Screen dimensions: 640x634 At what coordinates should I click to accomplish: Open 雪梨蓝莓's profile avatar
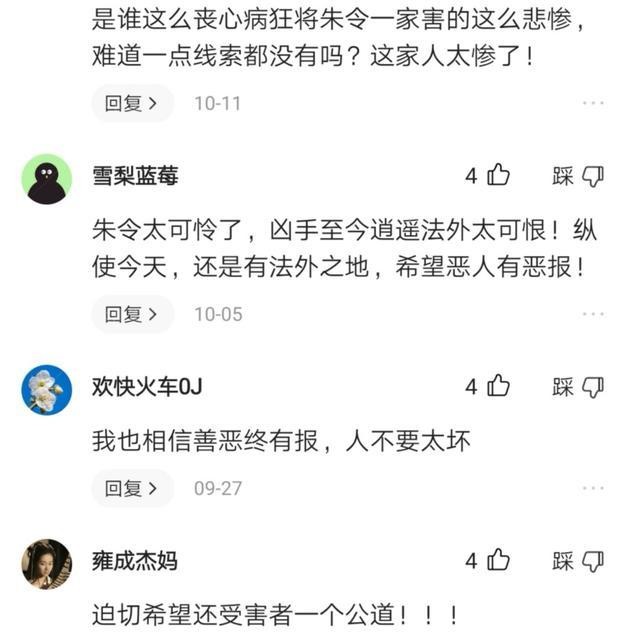click(x=47, y=178)
